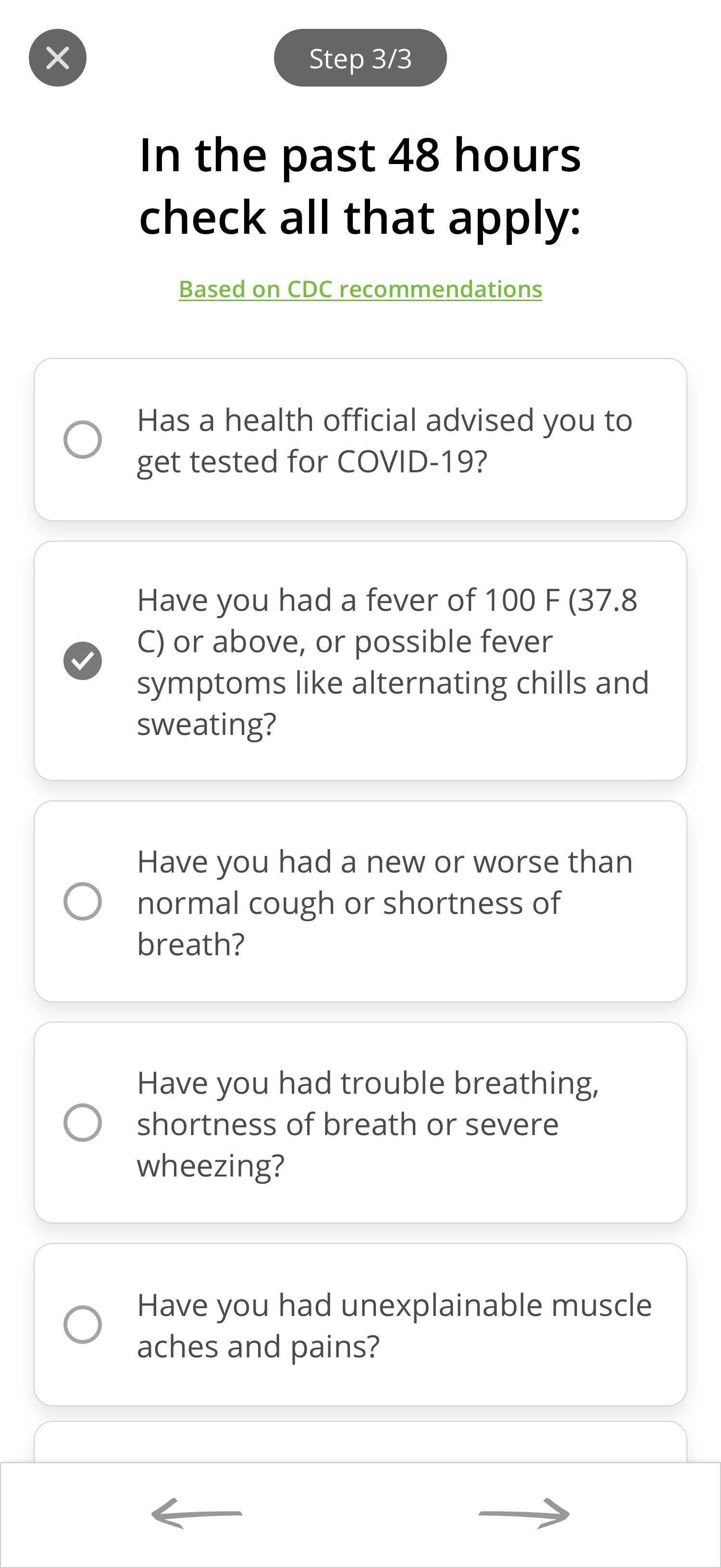Close the symptom questionnaire

tap(57, 58)
